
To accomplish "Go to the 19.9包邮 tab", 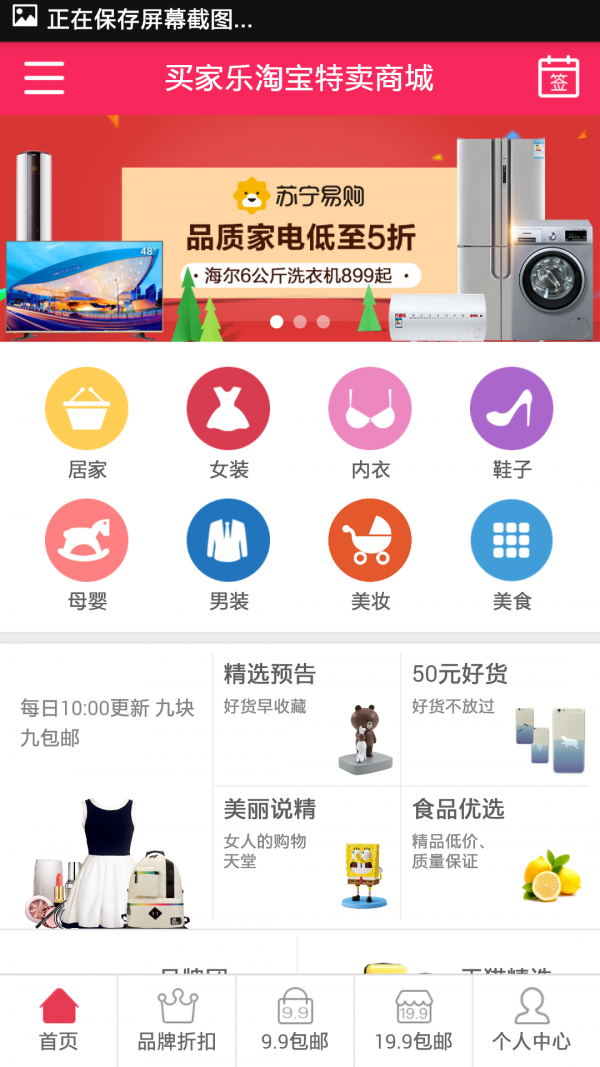I will [x=413, y=1020].
